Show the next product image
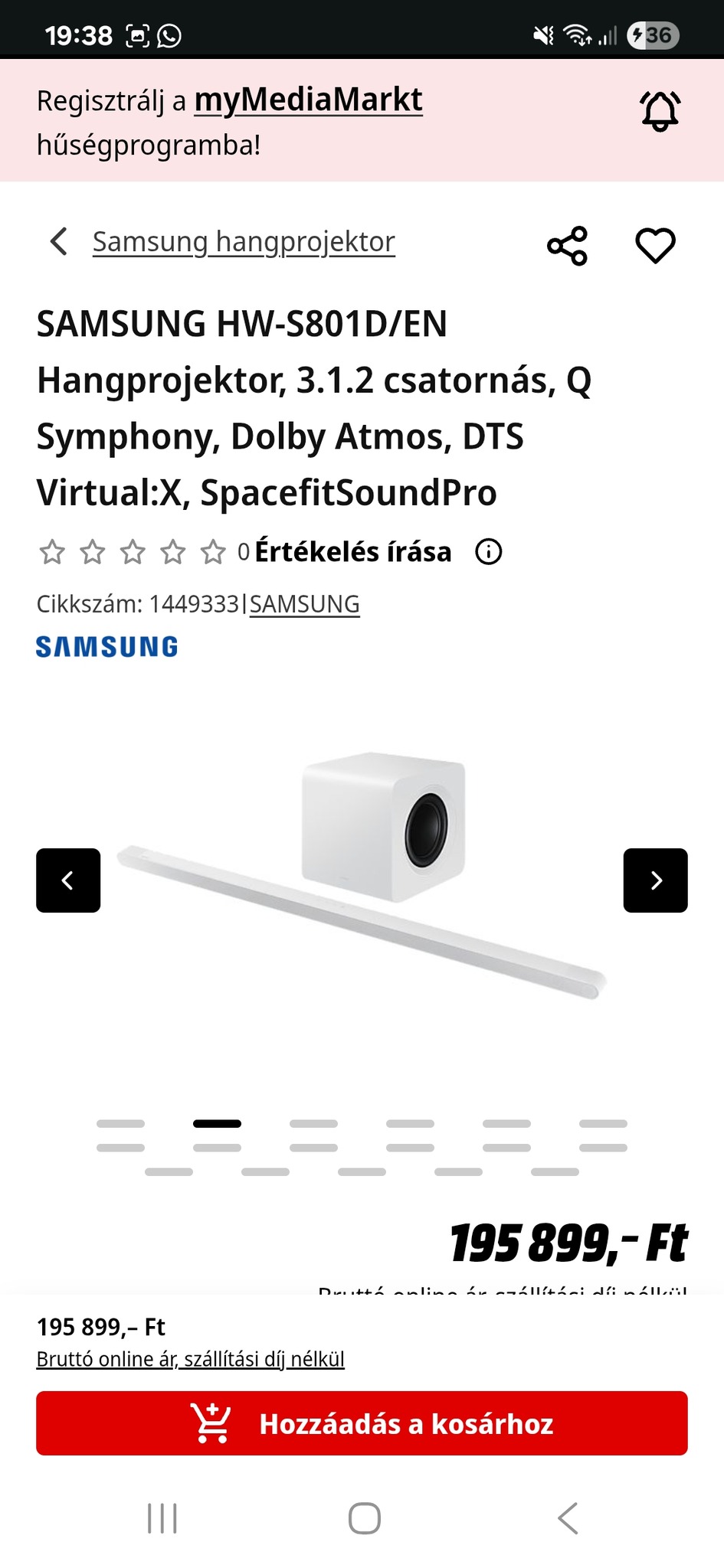Viewport: 724px width, 1568px height. (x=655, y=880)
